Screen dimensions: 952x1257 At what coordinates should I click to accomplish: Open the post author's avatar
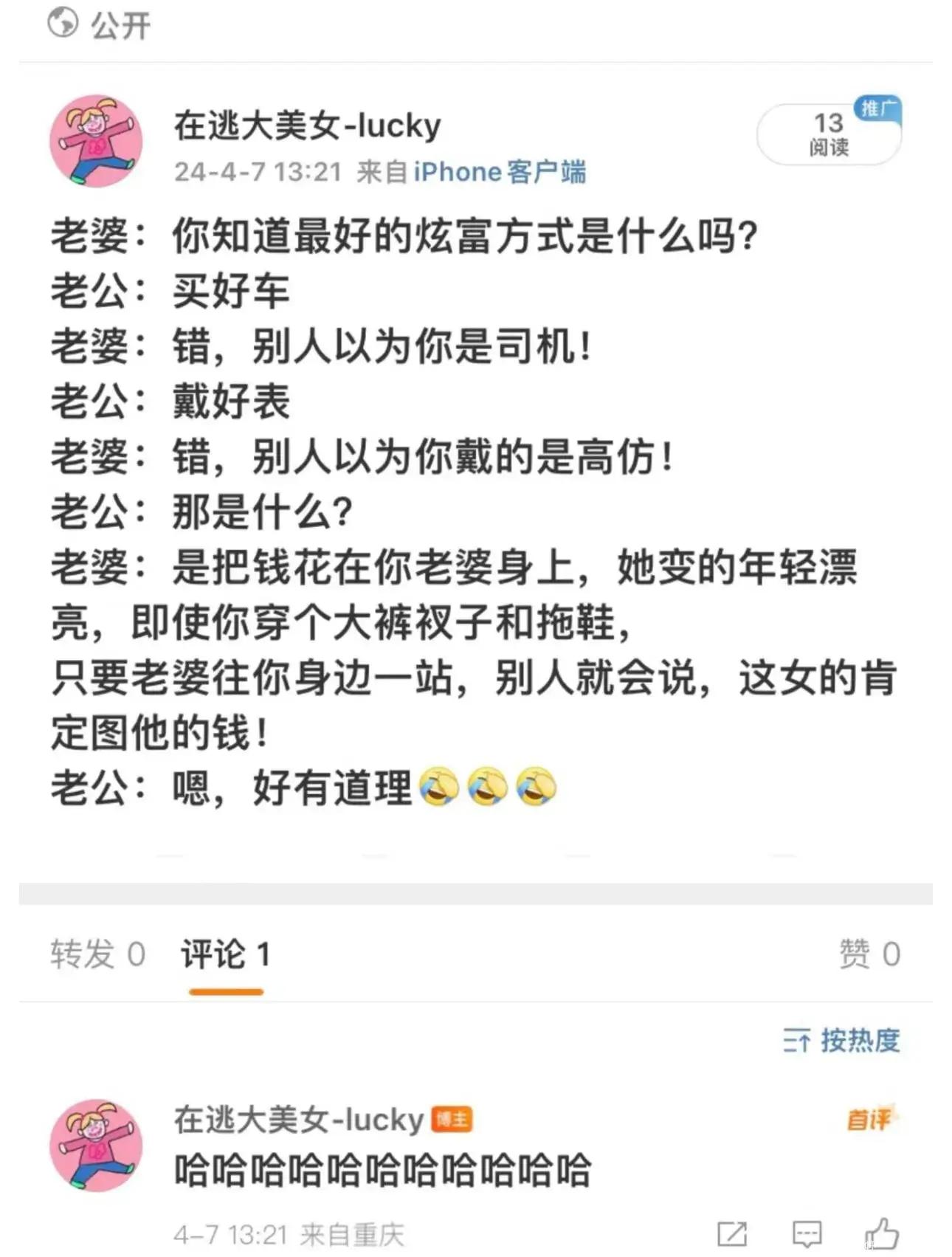pos(96,141)
